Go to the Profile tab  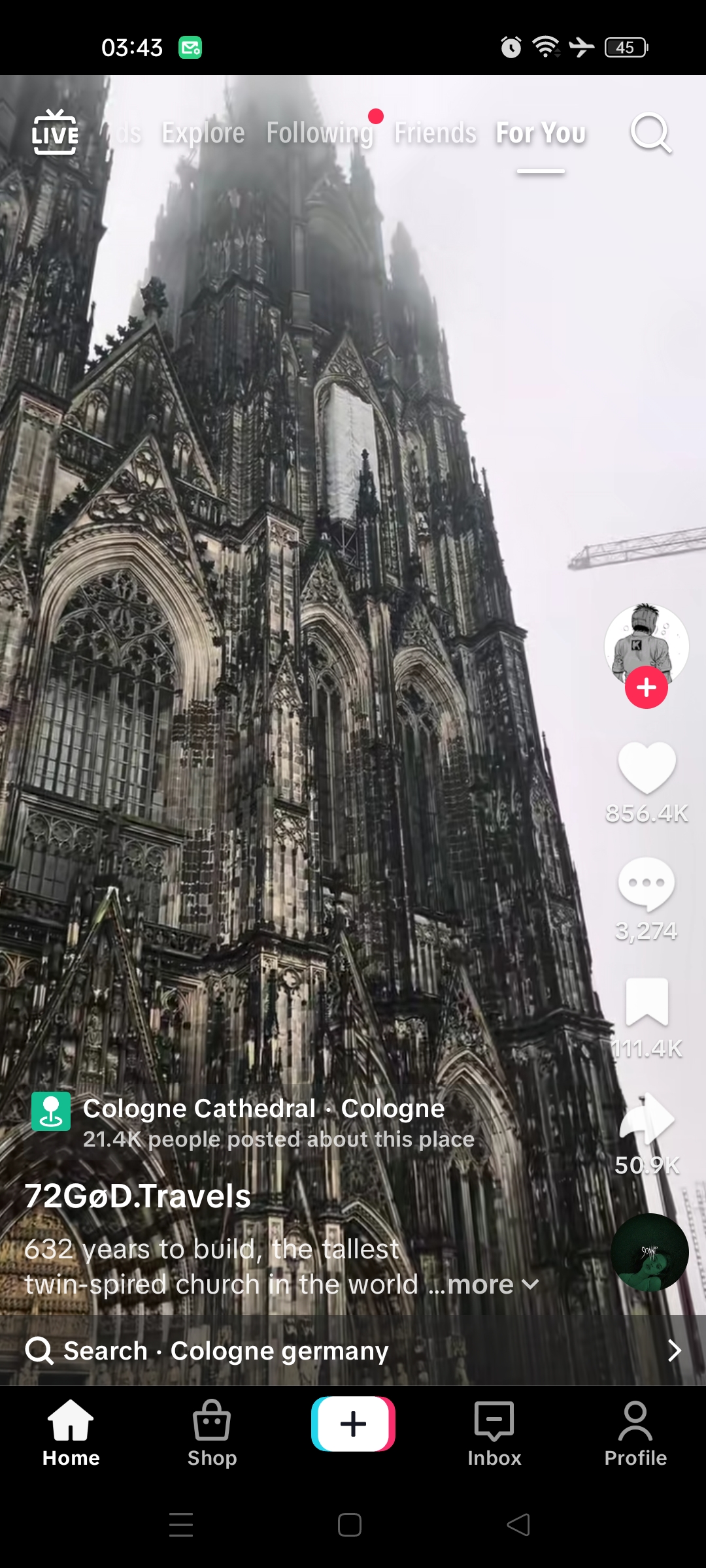(635, 1433)
